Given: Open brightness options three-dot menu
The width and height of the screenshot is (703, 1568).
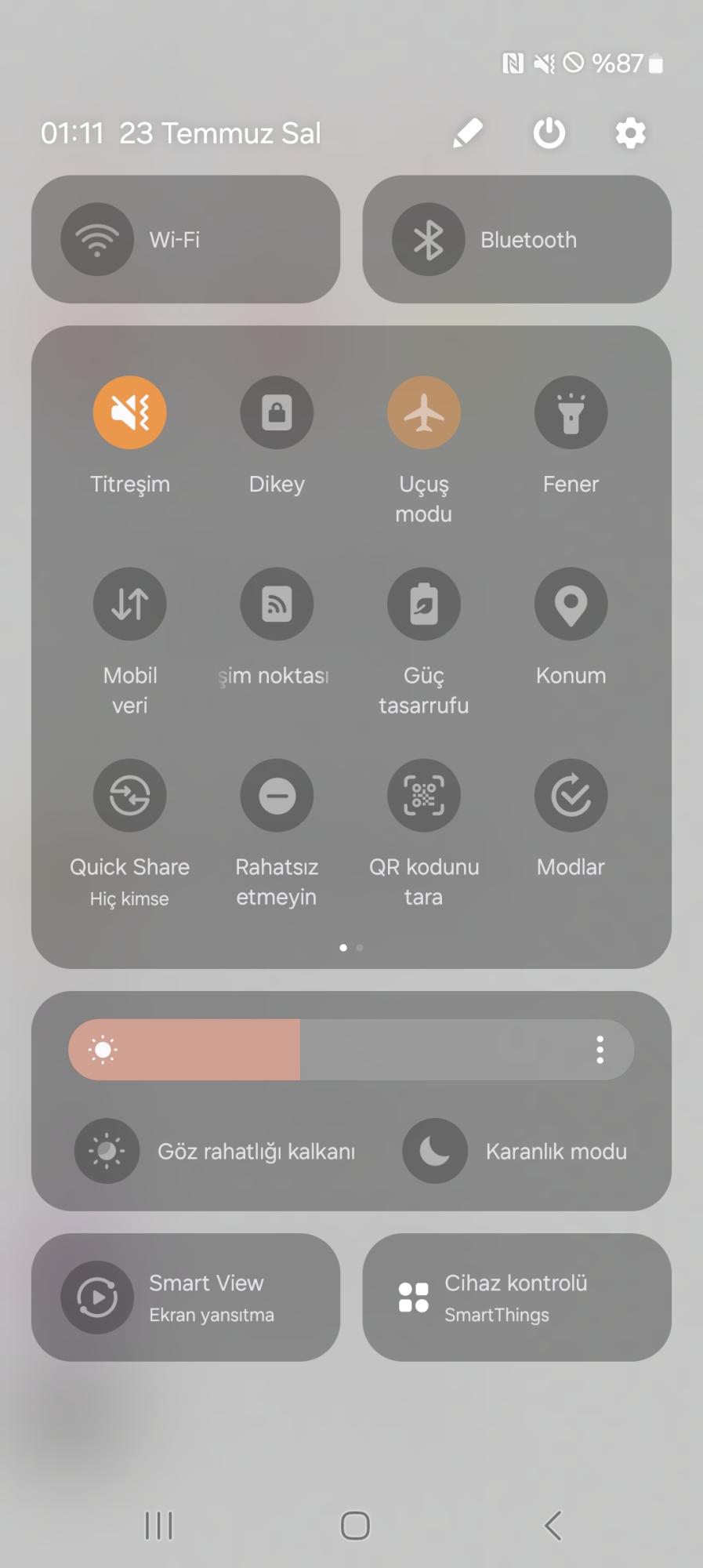Looking at the screenshot, I should [600, 1049].
